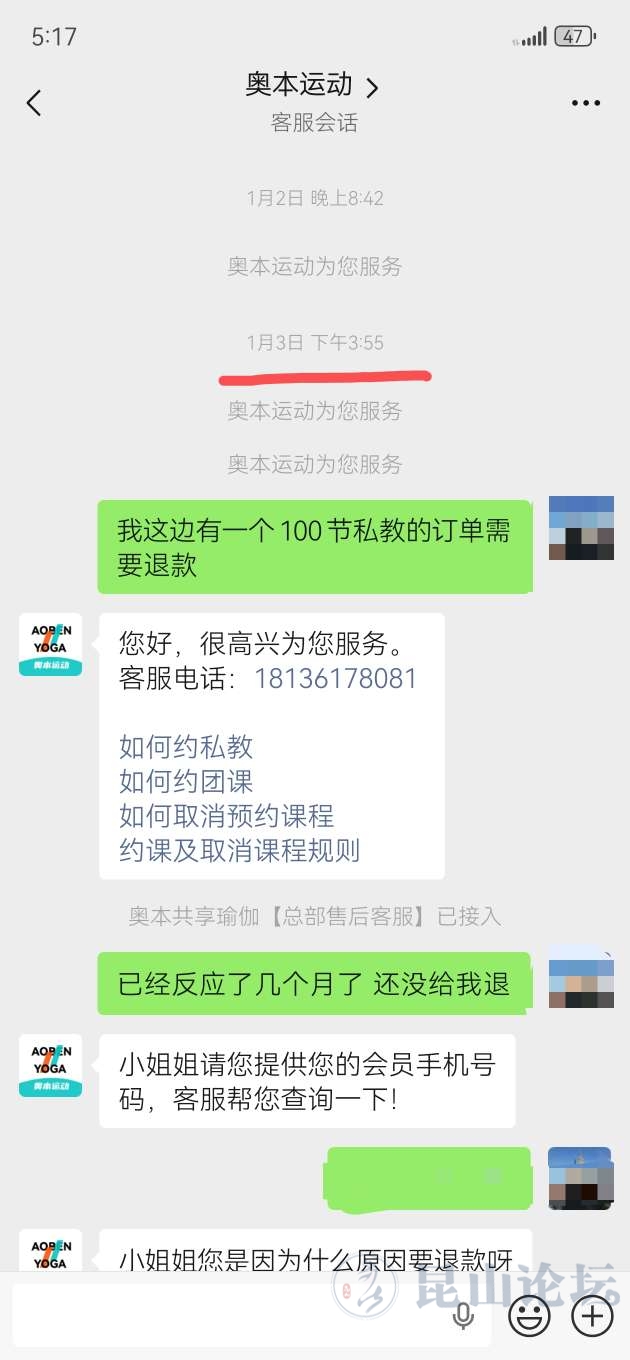630x1360 pixels.
Task: Open the 如何约团课 help link
Action: (x=186, y=781)
